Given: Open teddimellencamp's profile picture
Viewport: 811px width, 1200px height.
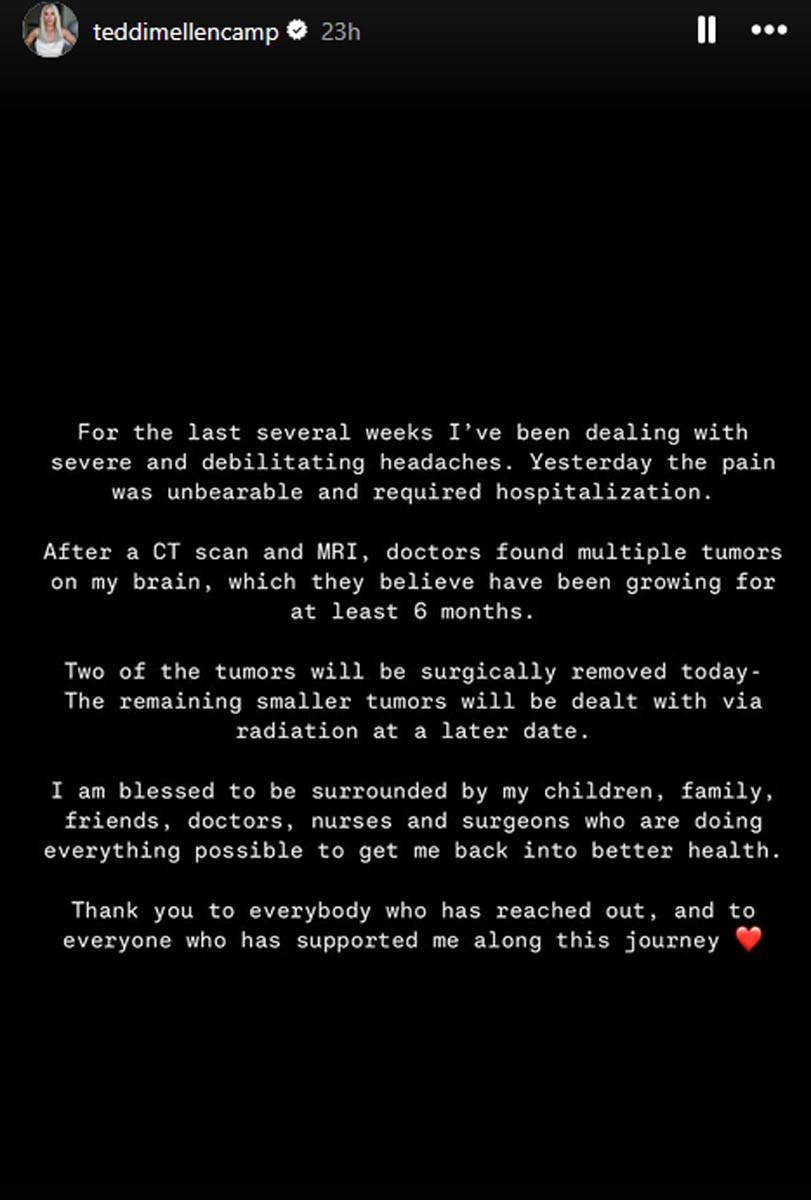Looking at the screenshot, I should [x=50, y=31].
